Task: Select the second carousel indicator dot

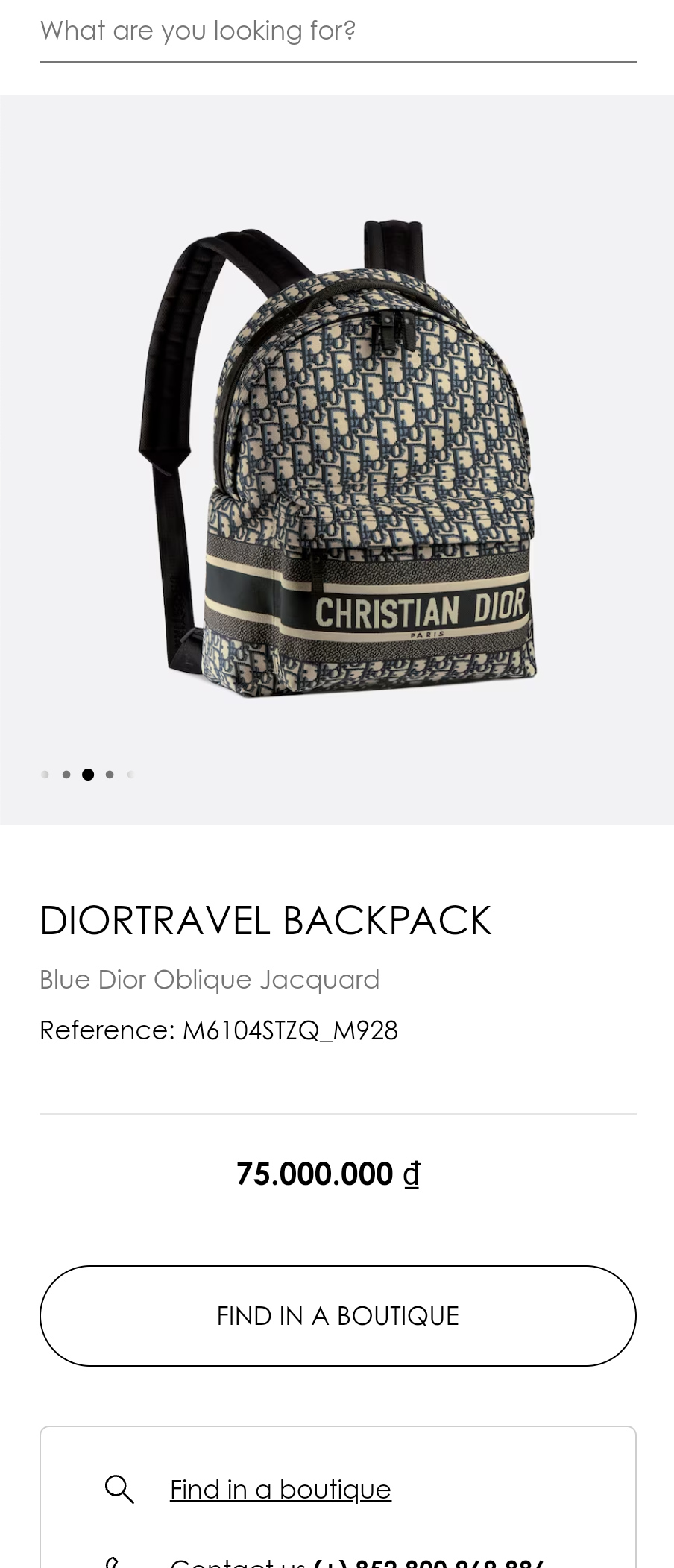Action: (x=66, y=774)
